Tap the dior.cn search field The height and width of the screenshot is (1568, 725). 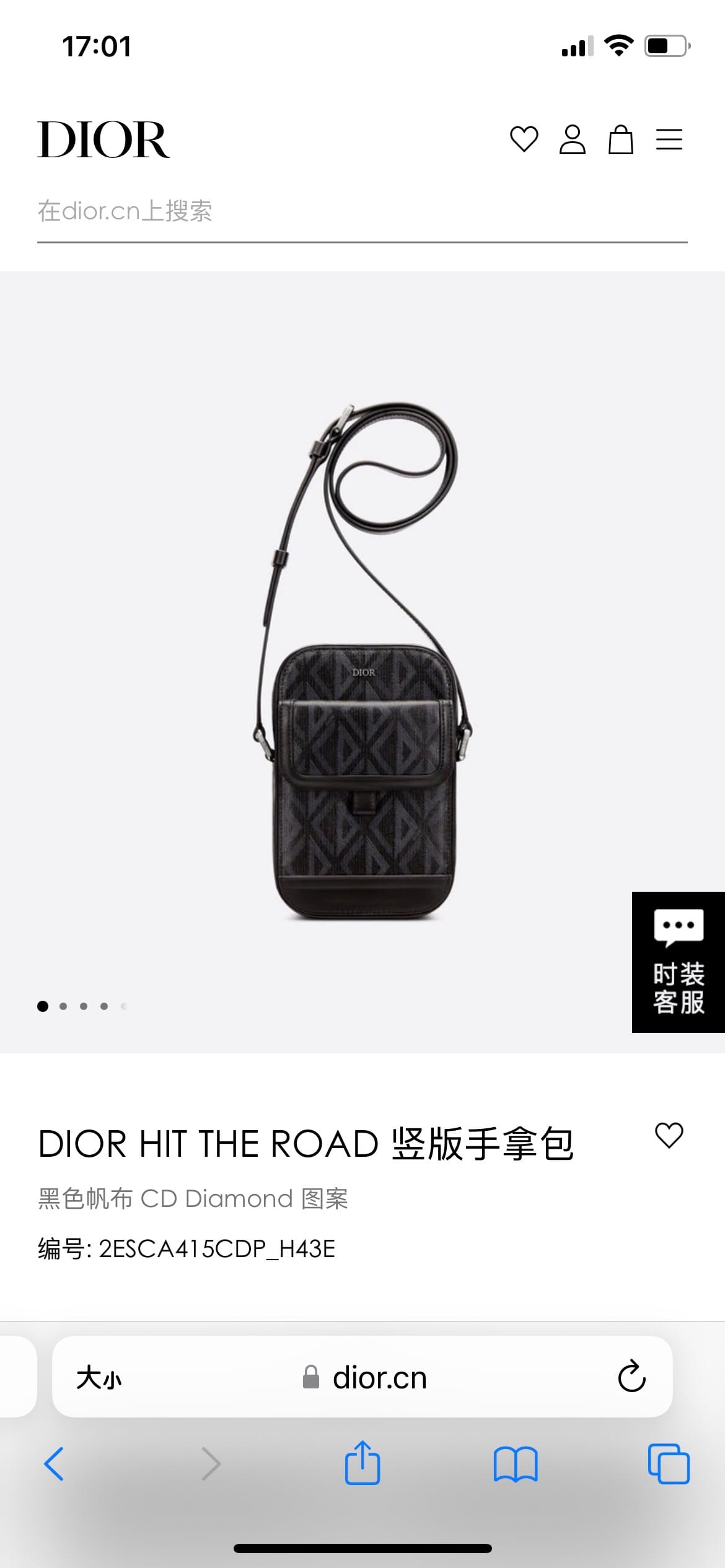(362, 212)
